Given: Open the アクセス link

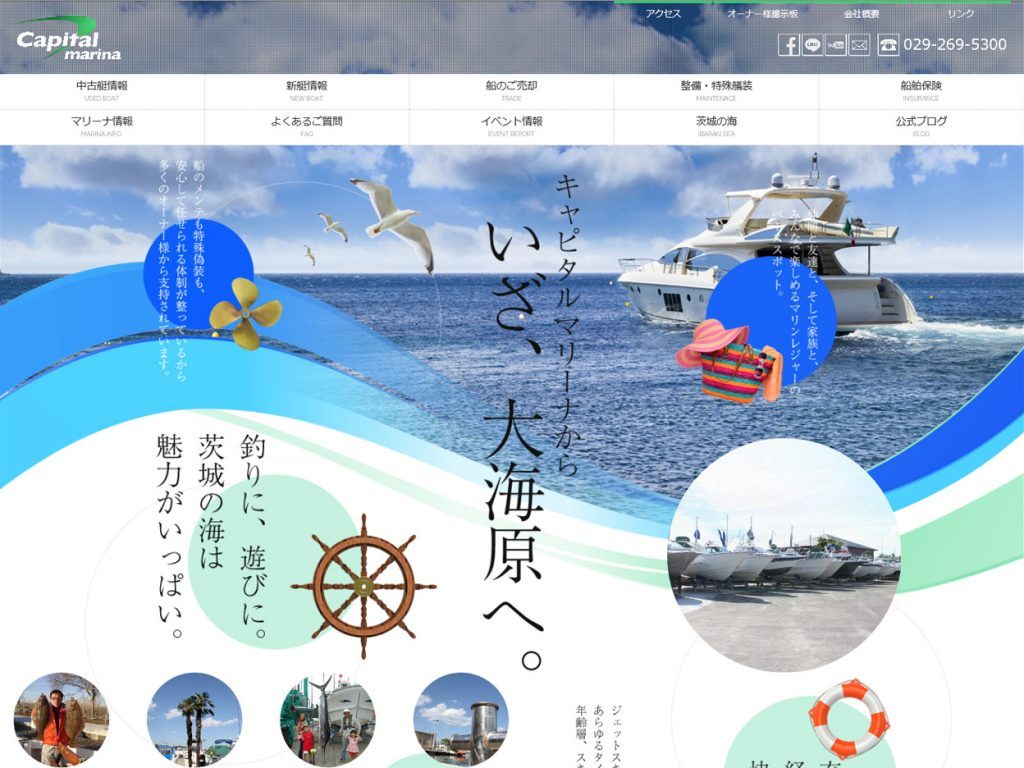Looking at the screenshot, I should pos(663,13).
